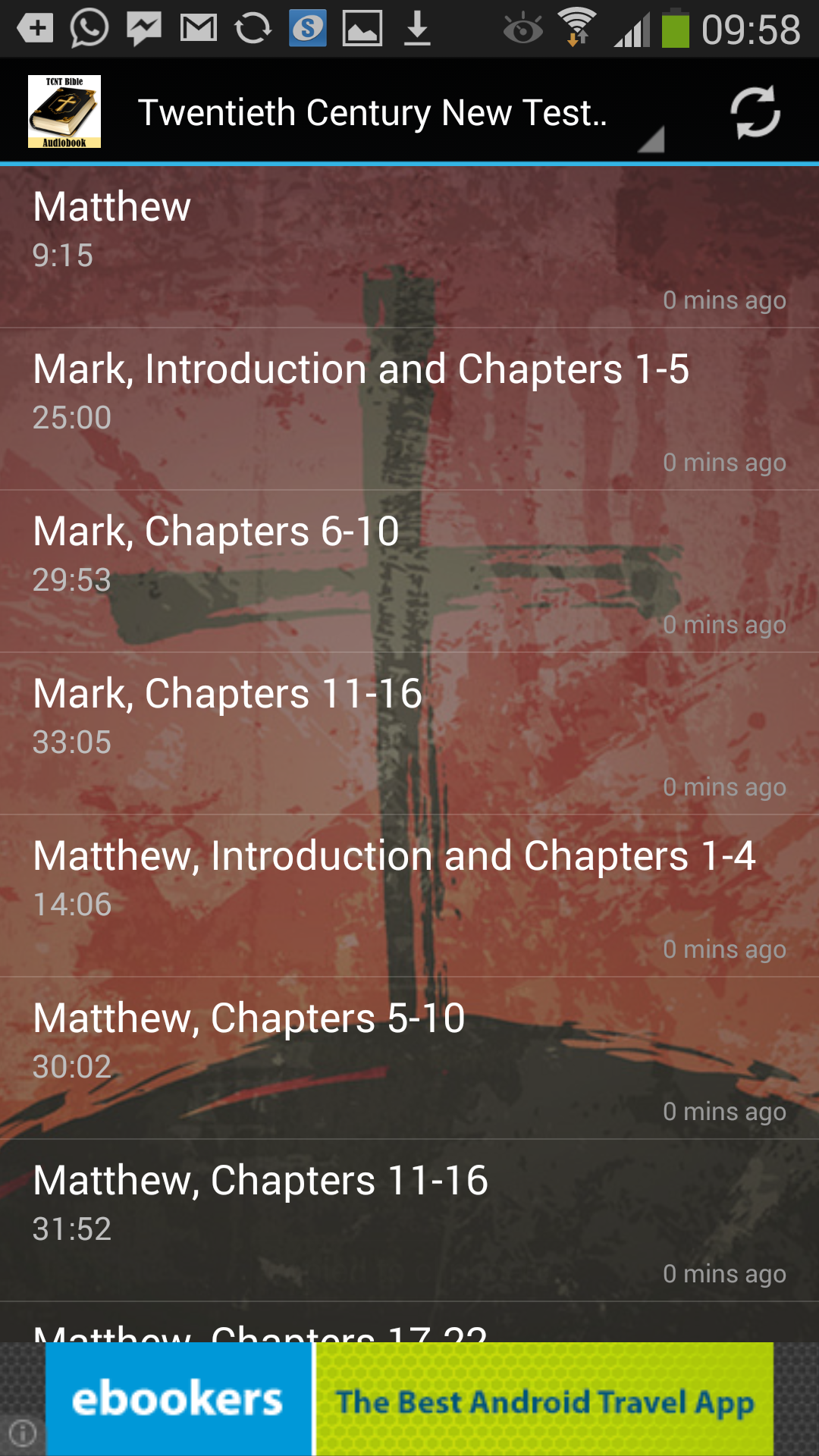819x1456 pixels.
Task: Open Matthew, Chapters 11-16
Action: (409, 1220)
